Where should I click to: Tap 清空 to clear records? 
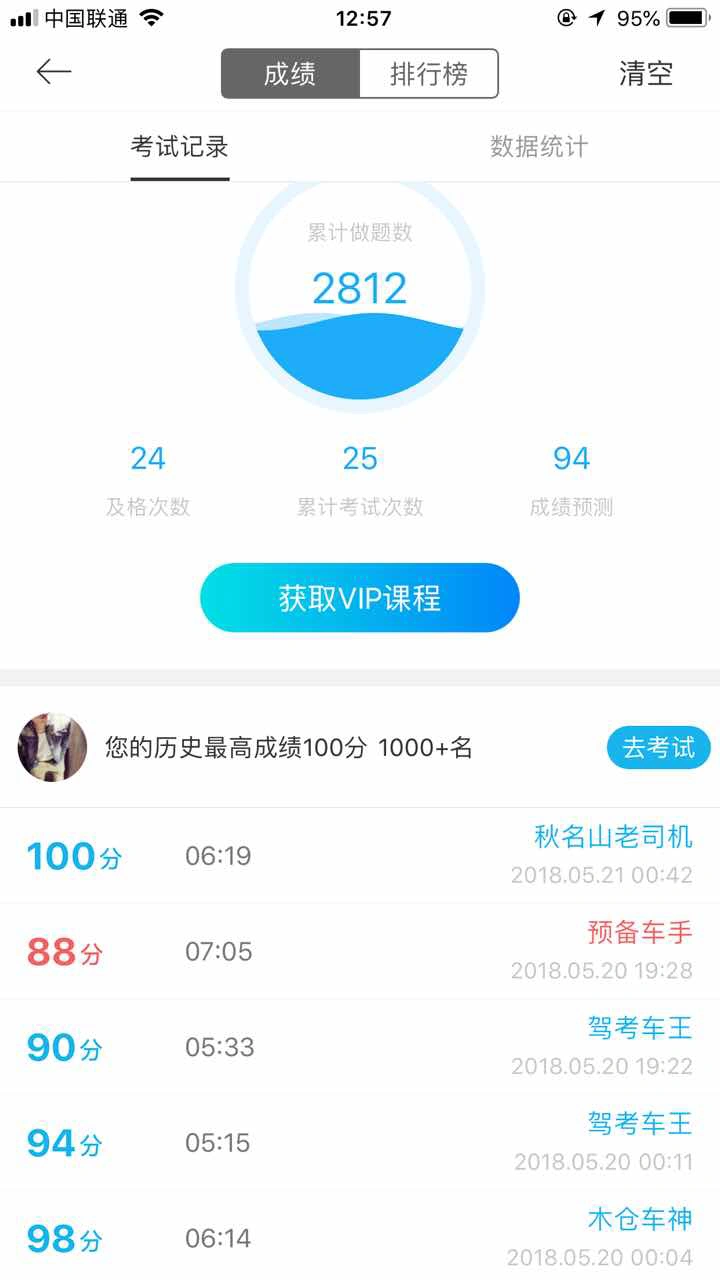click(x=646, y=74)
